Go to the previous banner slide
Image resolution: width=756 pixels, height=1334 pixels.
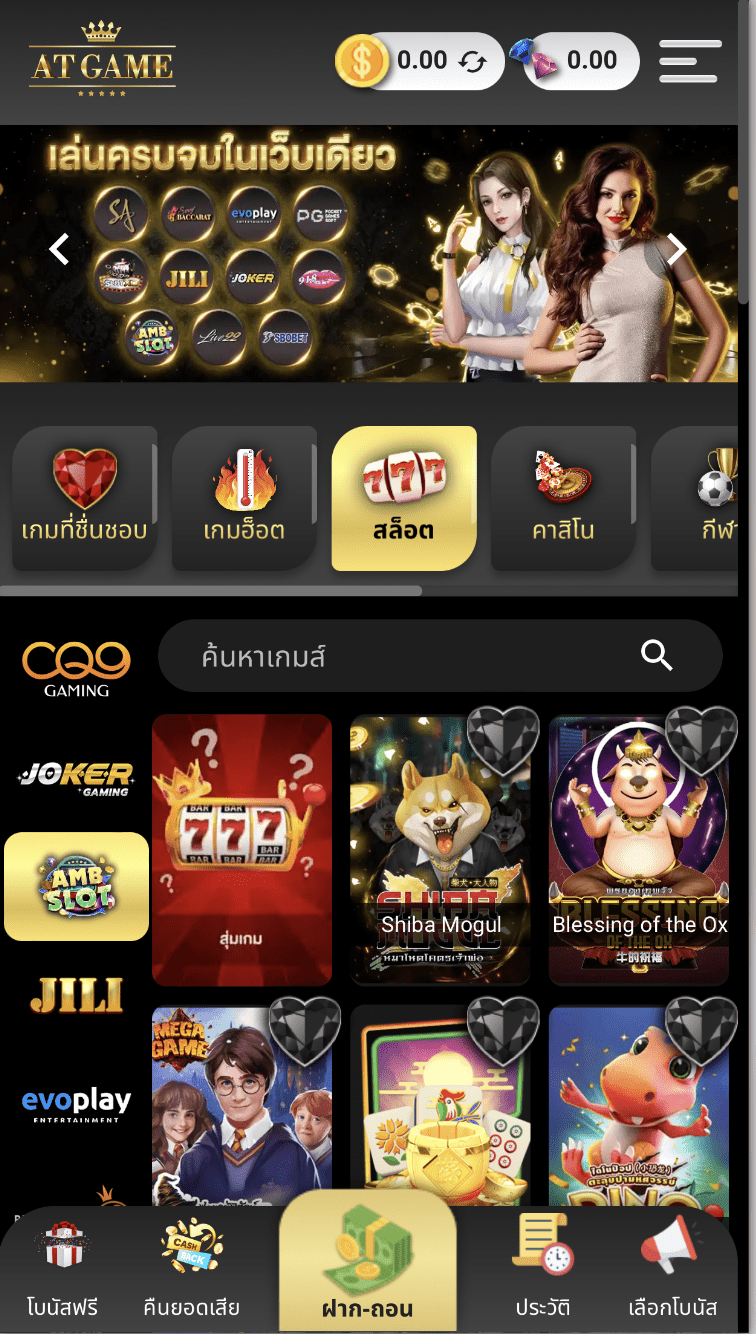pyautogui.click(x=60, y=248)
